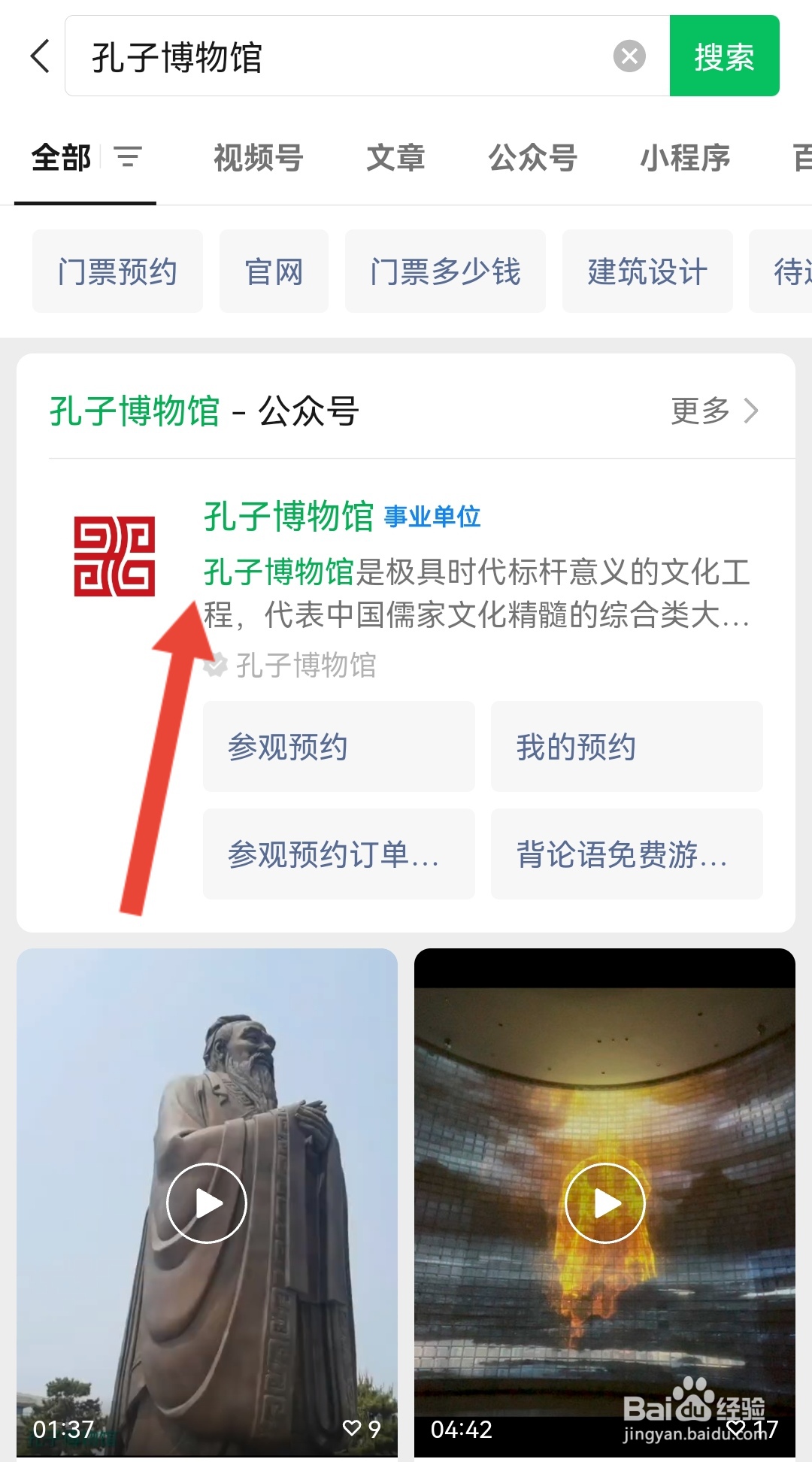Switch to the 公众号 tab

point(533,159)
